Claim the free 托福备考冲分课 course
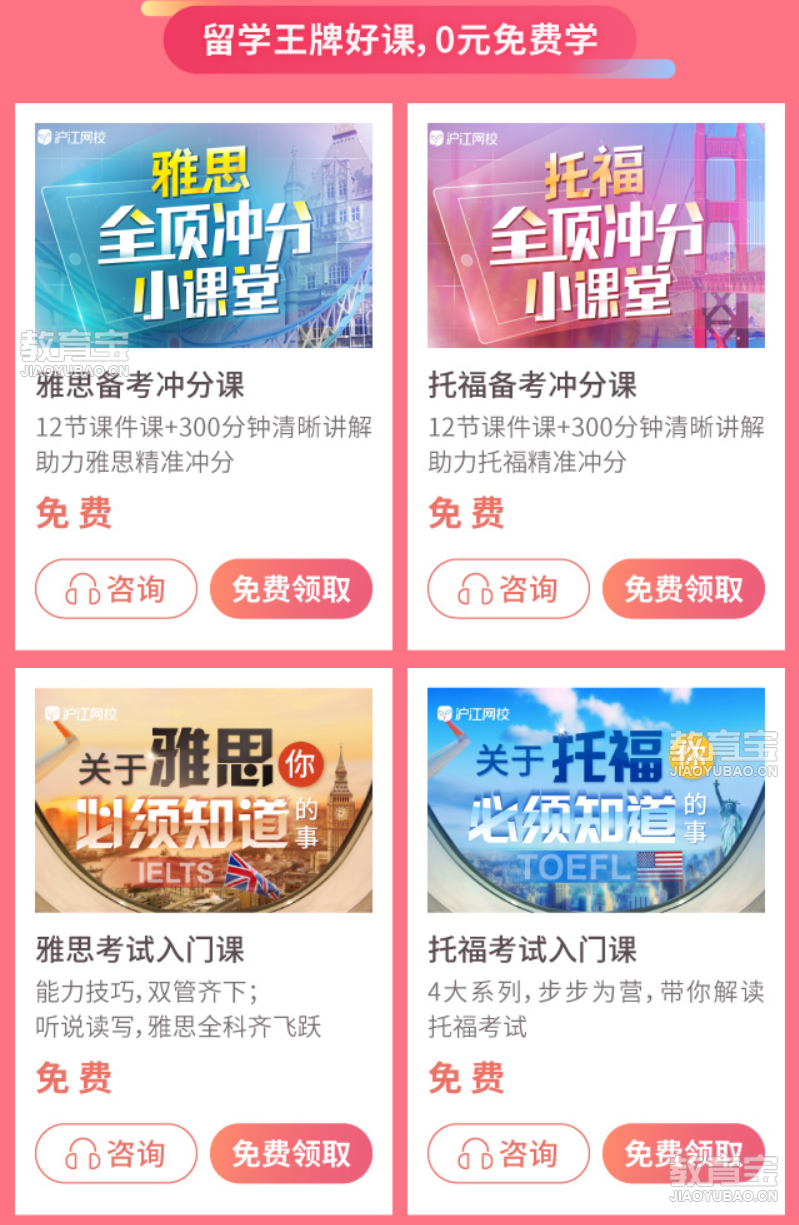The width and height of the screenshot is (799, 1225). tap(683, 589)
